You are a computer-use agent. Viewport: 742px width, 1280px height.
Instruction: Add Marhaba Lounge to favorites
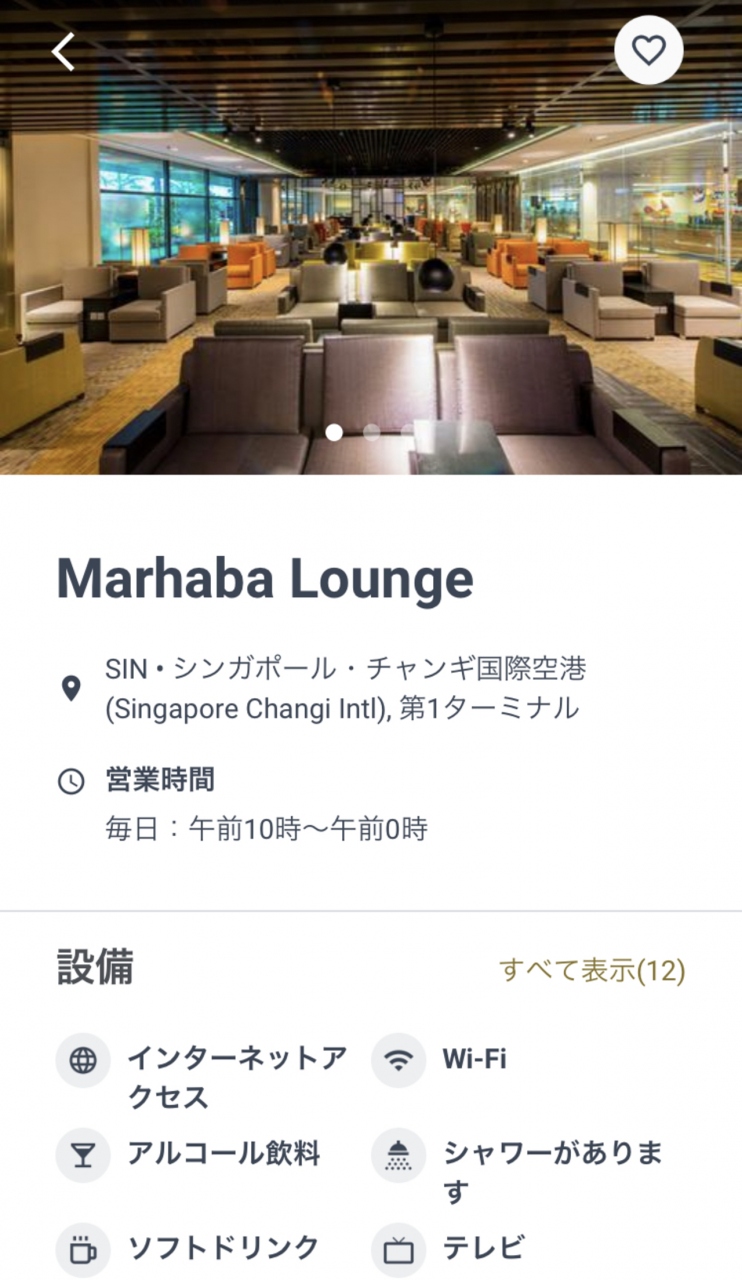648,49
